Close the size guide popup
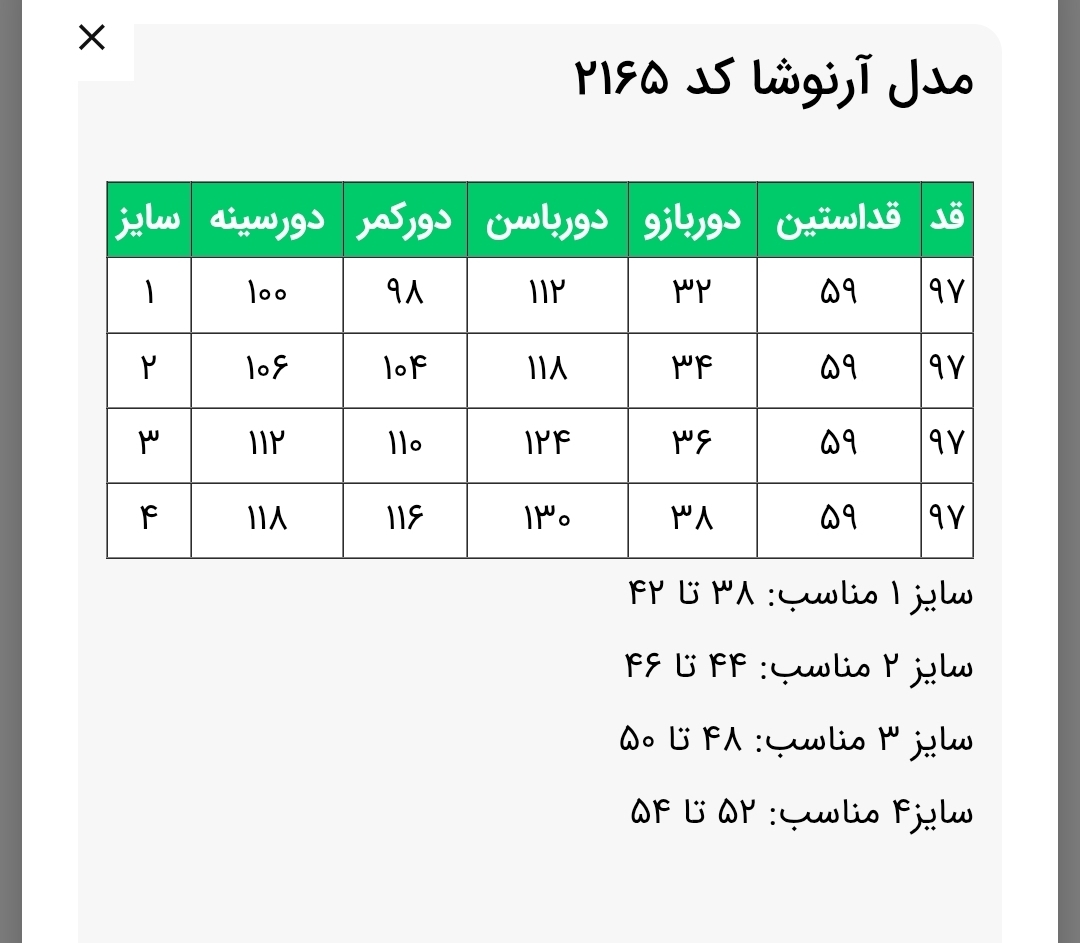The image size is (1080, 943). tap(92, 38)
